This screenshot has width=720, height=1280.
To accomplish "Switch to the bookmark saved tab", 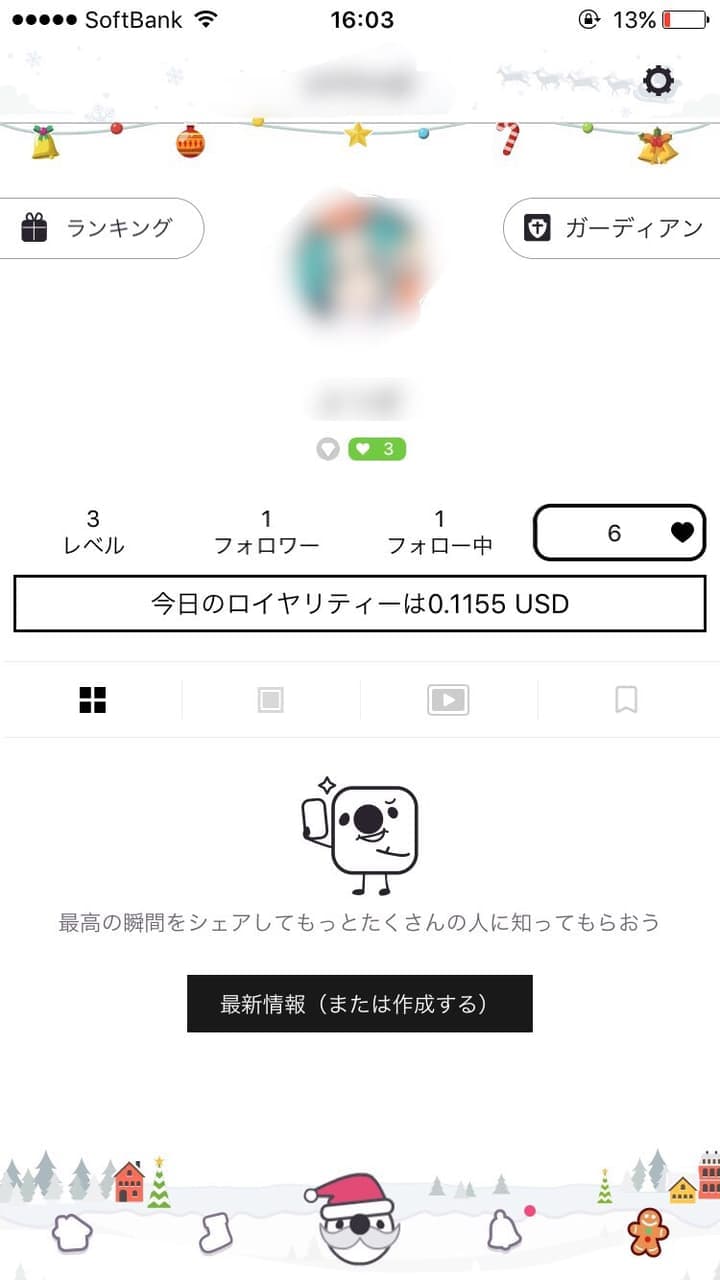I will coord(626,700).
